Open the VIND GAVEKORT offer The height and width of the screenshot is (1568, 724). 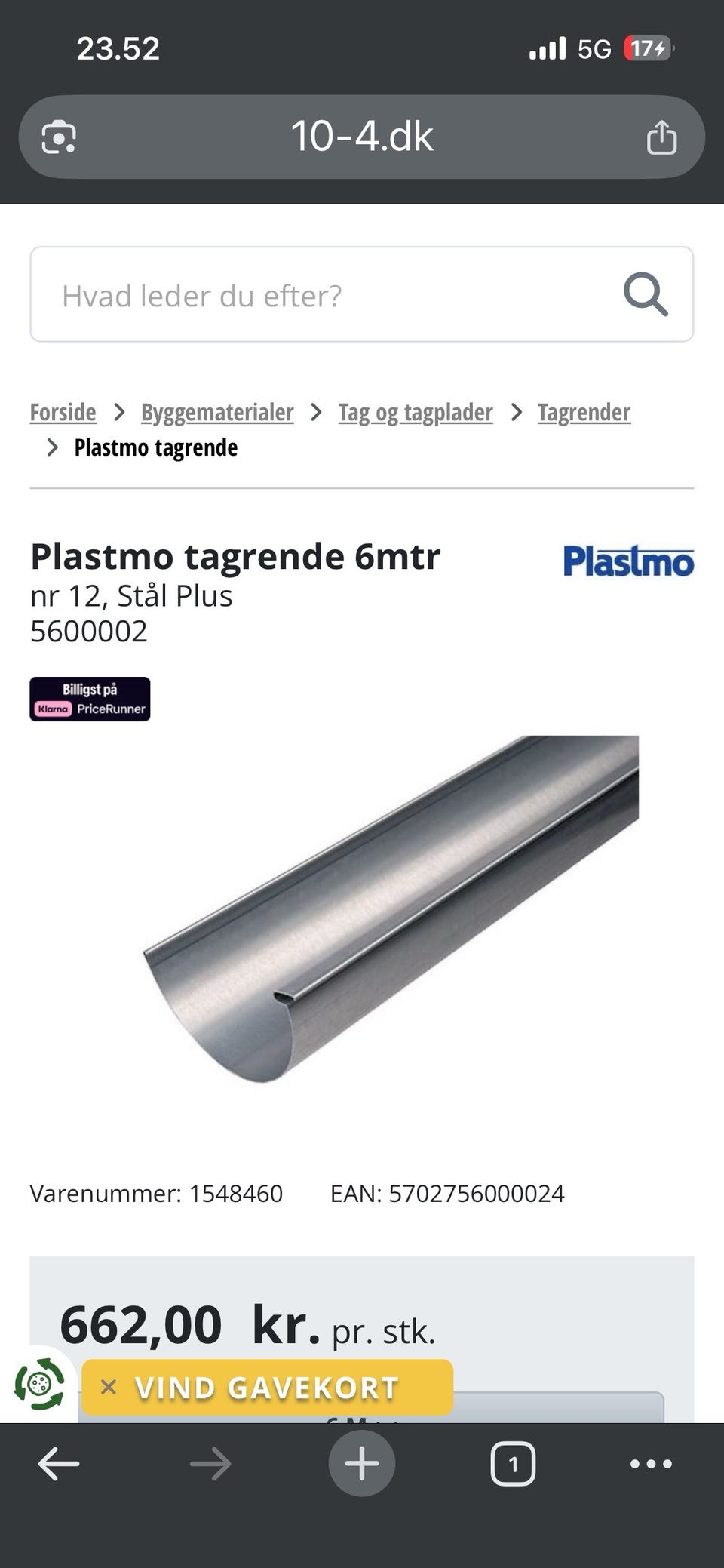(x=267, y=1388)
